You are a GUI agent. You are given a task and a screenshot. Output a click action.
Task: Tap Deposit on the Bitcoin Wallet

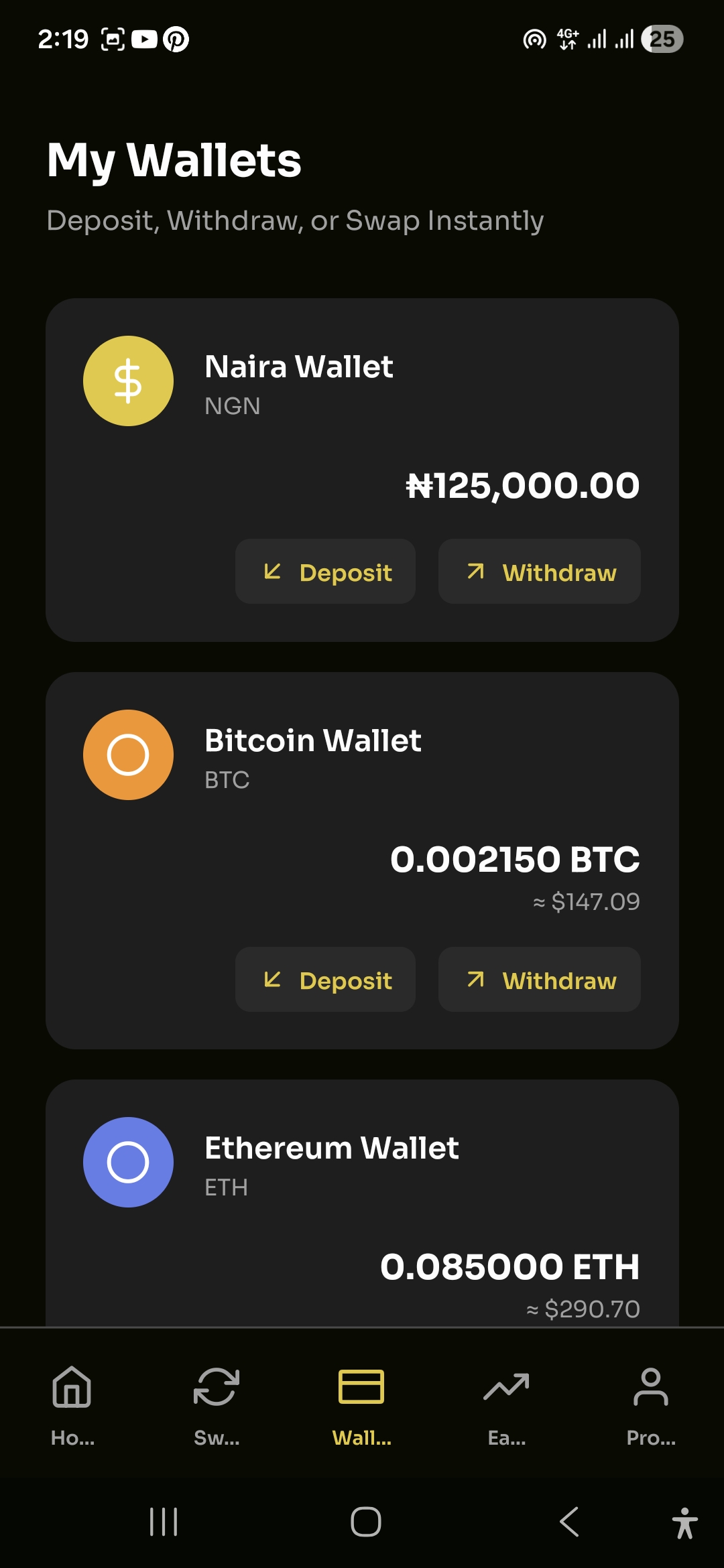point(324,980)
